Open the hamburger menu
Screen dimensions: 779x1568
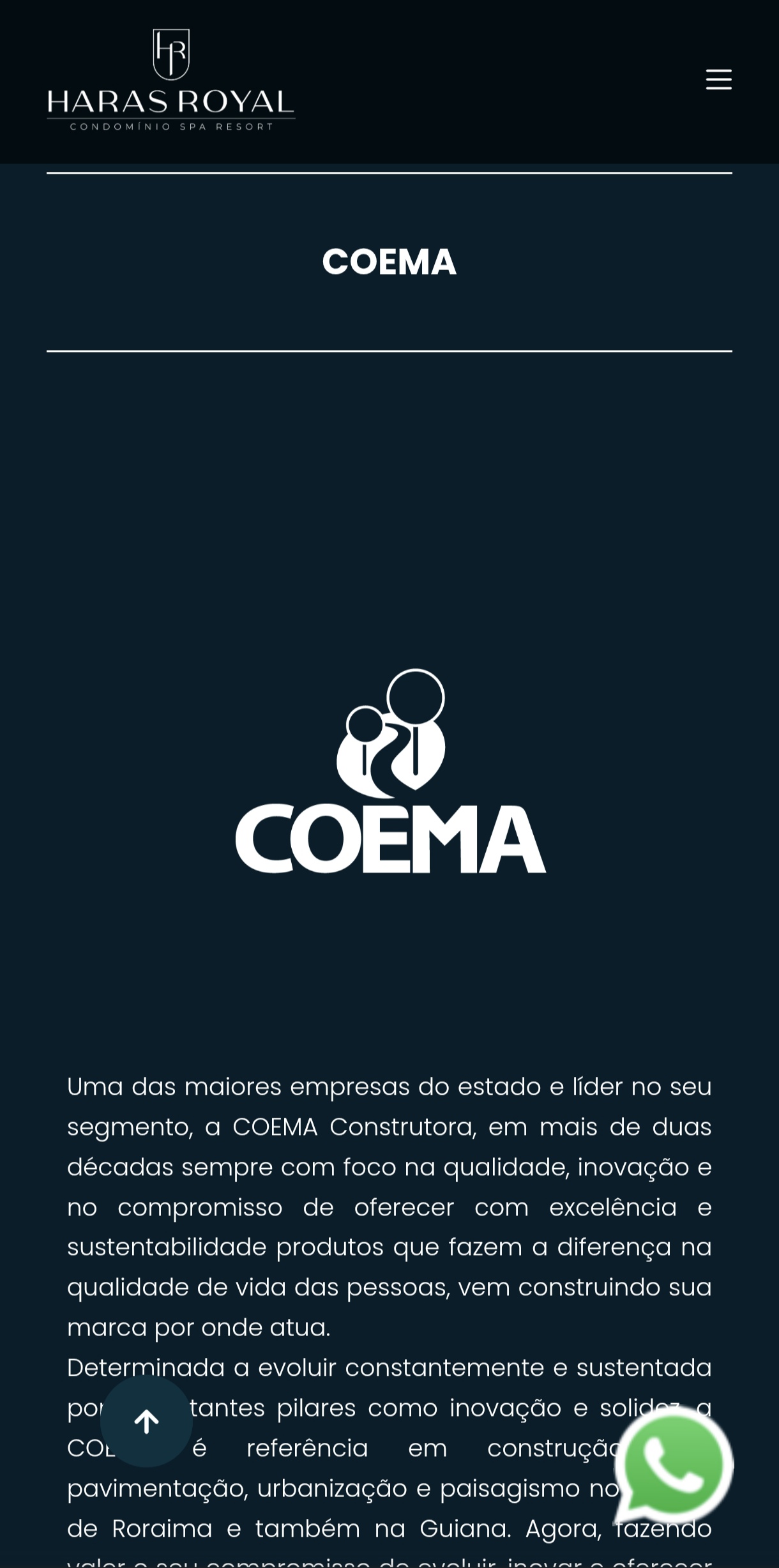(x=718, y=80)
